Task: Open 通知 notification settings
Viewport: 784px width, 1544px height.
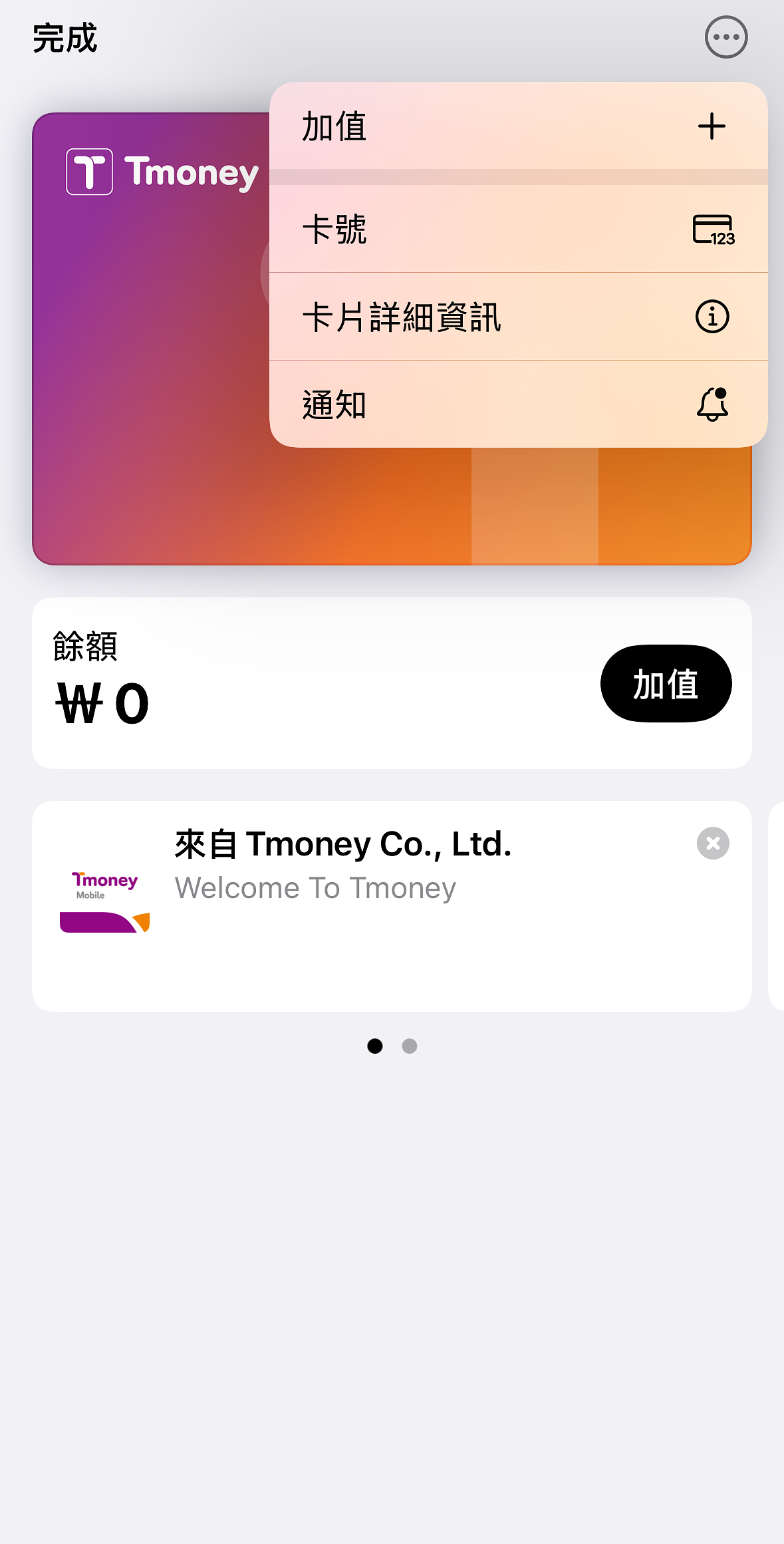Action: pyautogui.click(x=518, y=404)
